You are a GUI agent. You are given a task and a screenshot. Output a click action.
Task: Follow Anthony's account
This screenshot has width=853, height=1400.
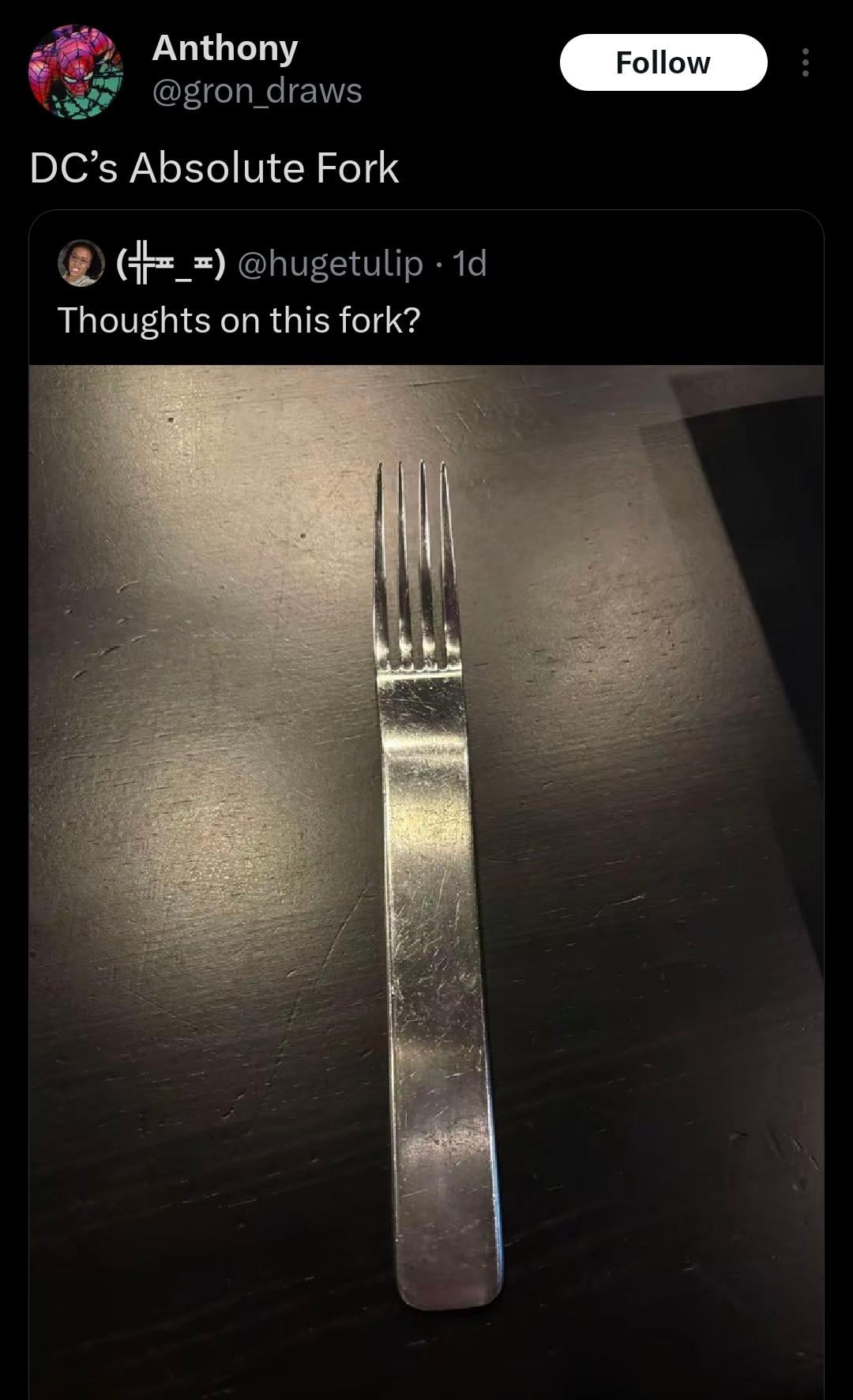pyautogui.click(x=663, y=62)
